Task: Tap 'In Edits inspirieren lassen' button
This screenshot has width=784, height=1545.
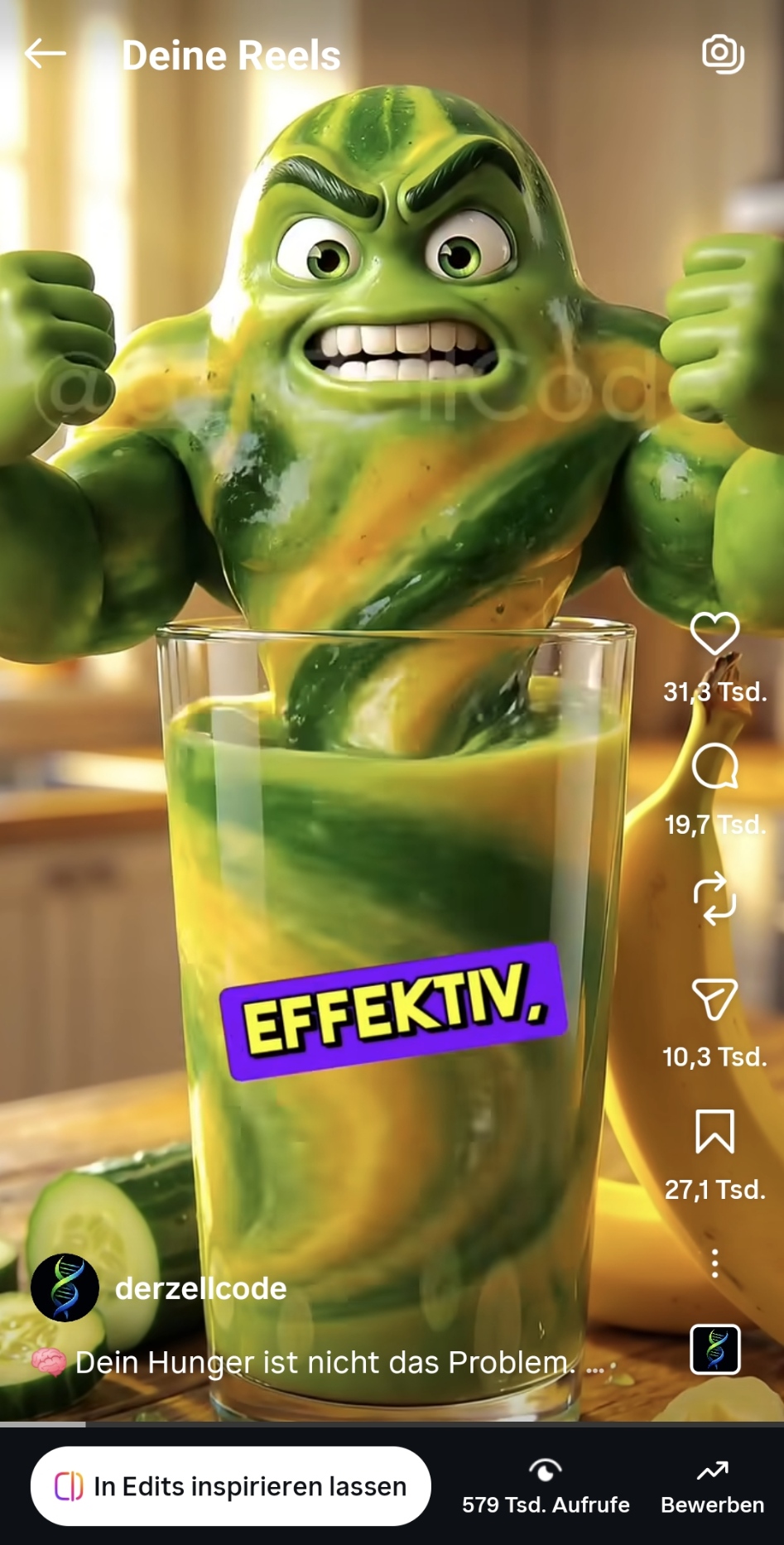Action: click(230, 1486)
